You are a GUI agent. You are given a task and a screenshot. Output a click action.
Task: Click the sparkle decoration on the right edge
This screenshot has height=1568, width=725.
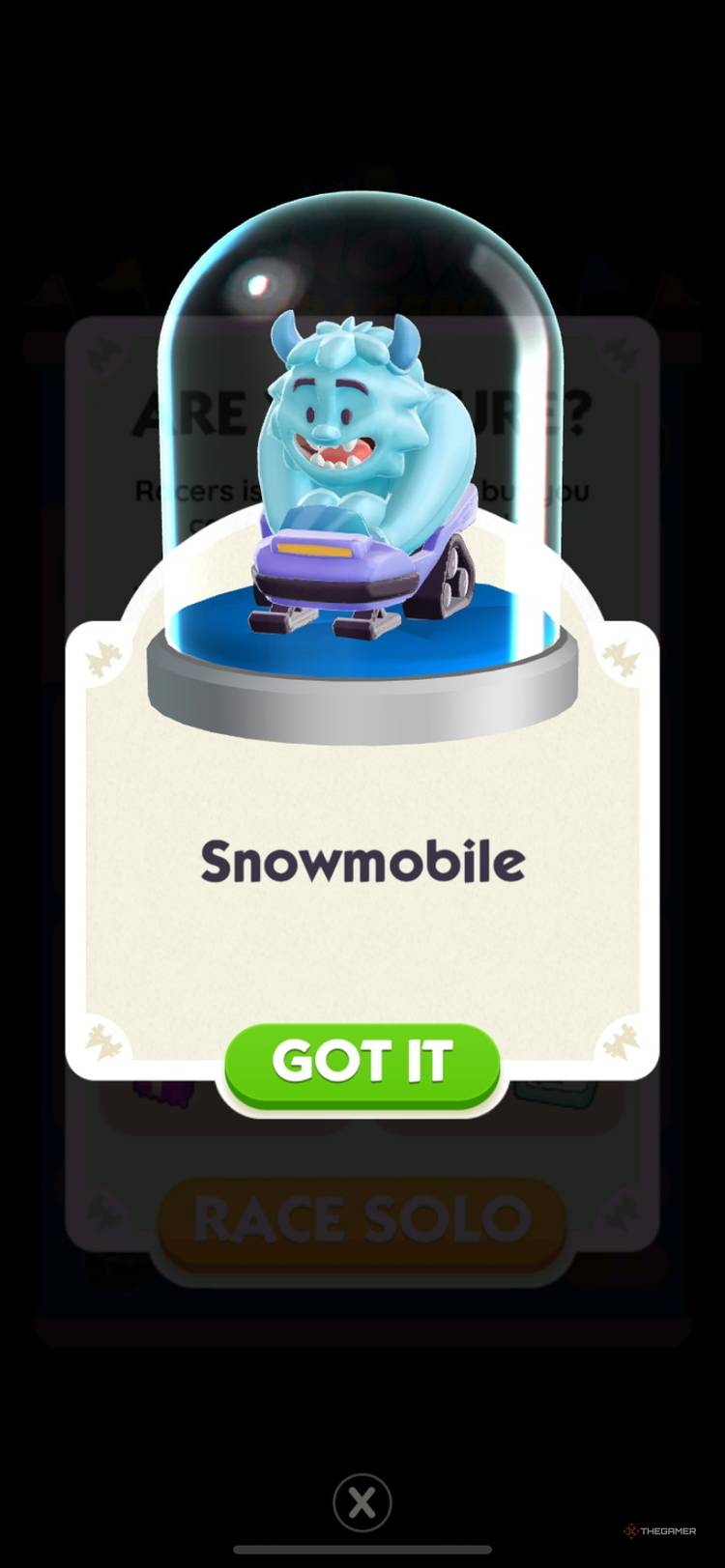[623, 657]
